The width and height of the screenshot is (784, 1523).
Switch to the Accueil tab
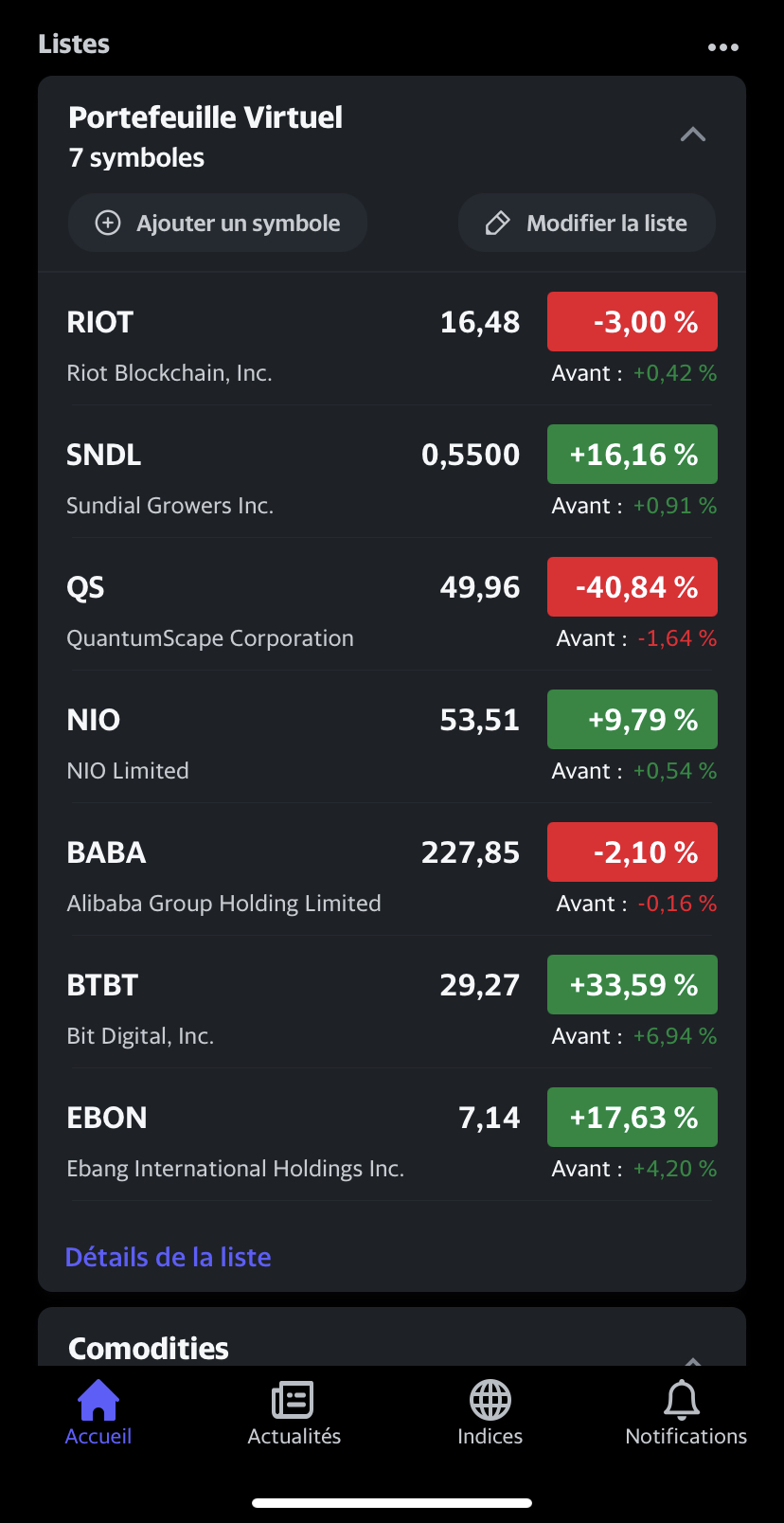98,1412
